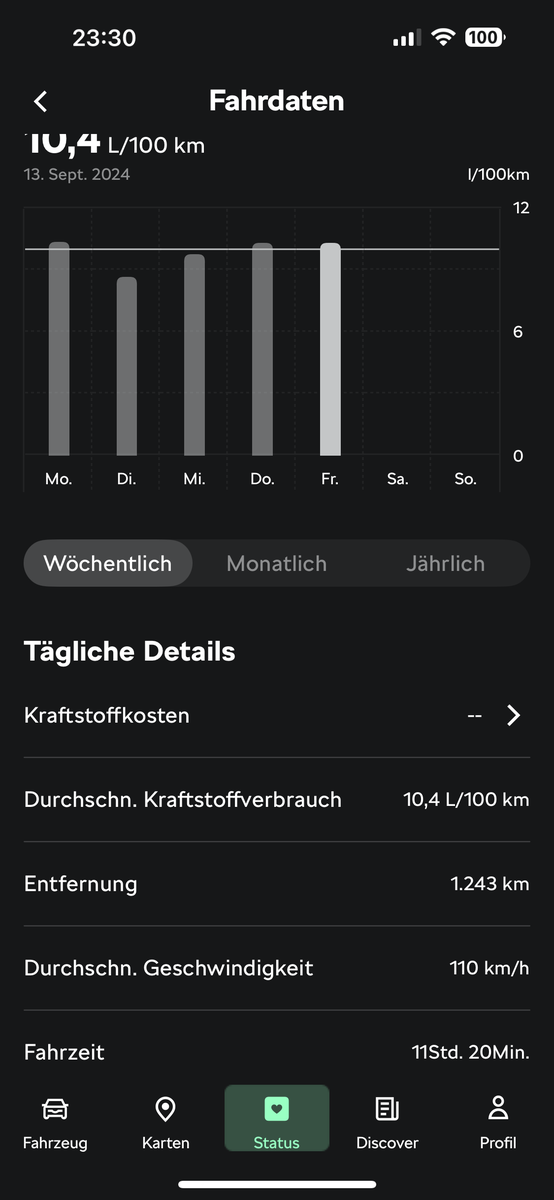Open Kraftstoffkosten details
Viewport: 554px width, 1200px height.
click(x=277, y=715)
